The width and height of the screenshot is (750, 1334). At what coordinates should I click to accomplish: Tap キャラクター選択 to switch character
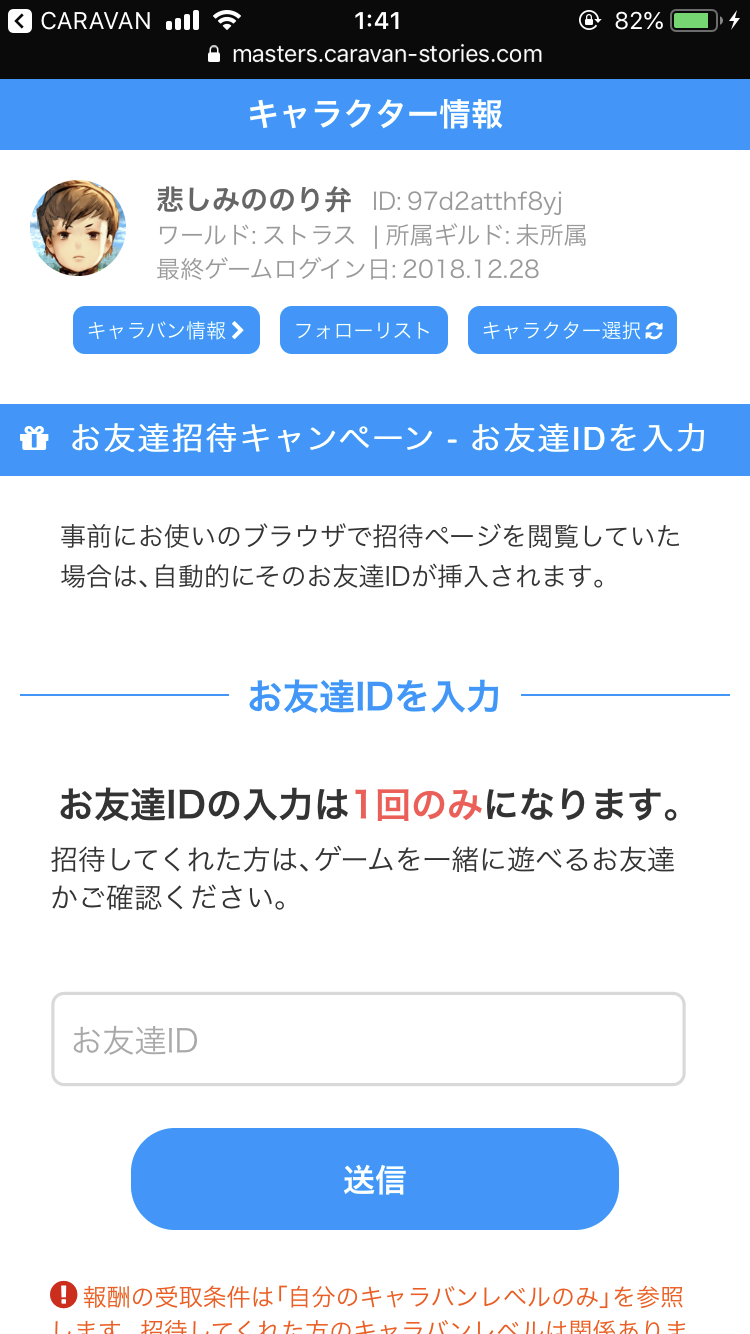(572, 331)
